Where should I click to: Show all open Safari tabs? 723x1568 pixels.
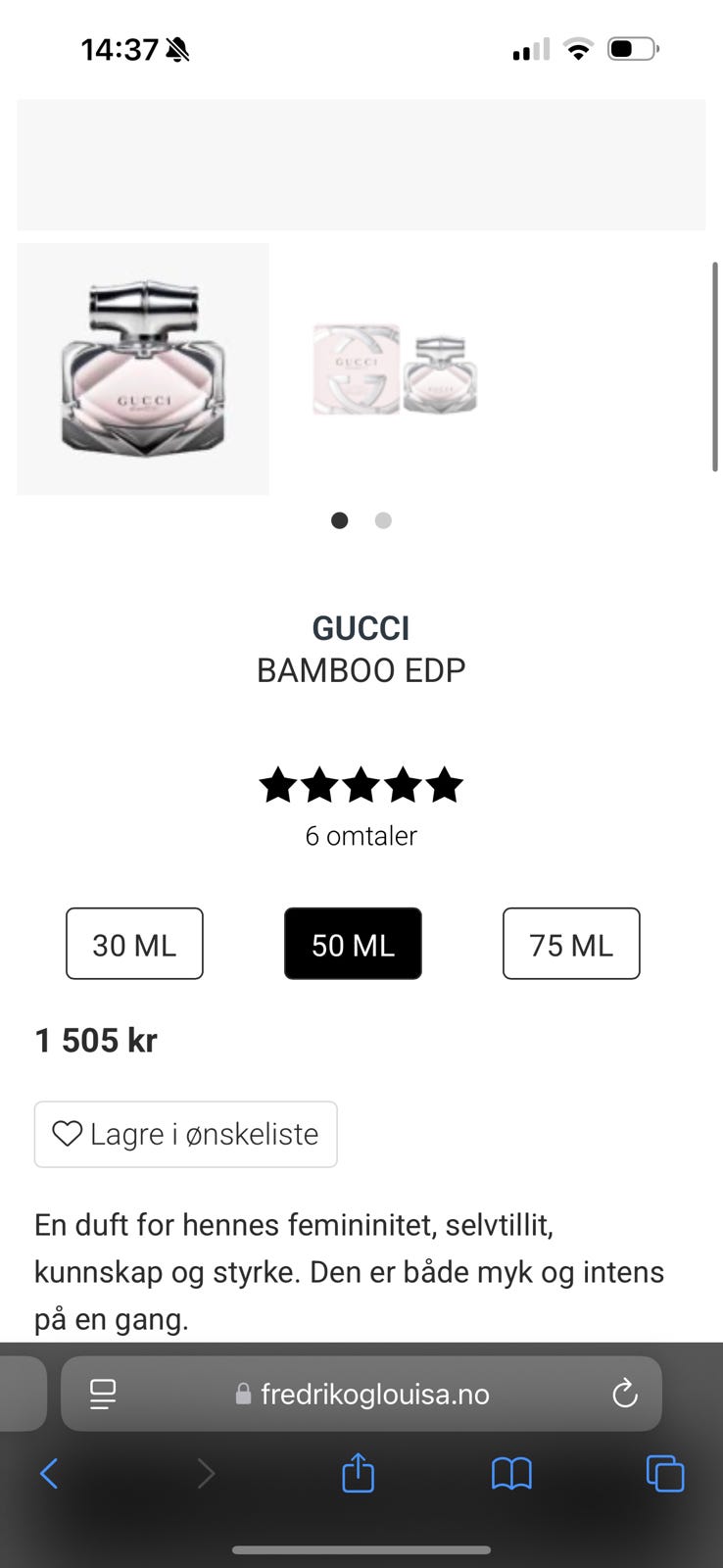tap(665, 1473)
